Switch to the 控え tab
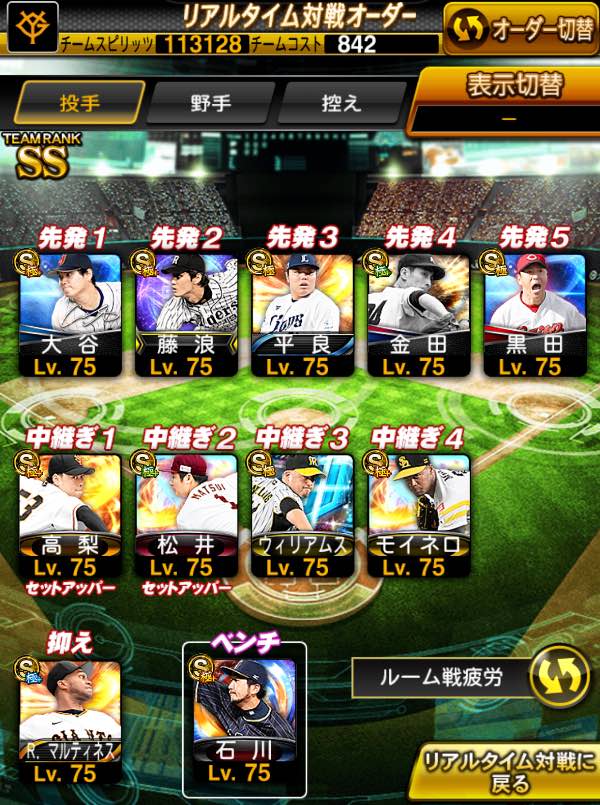 click(x=340, y=103)
